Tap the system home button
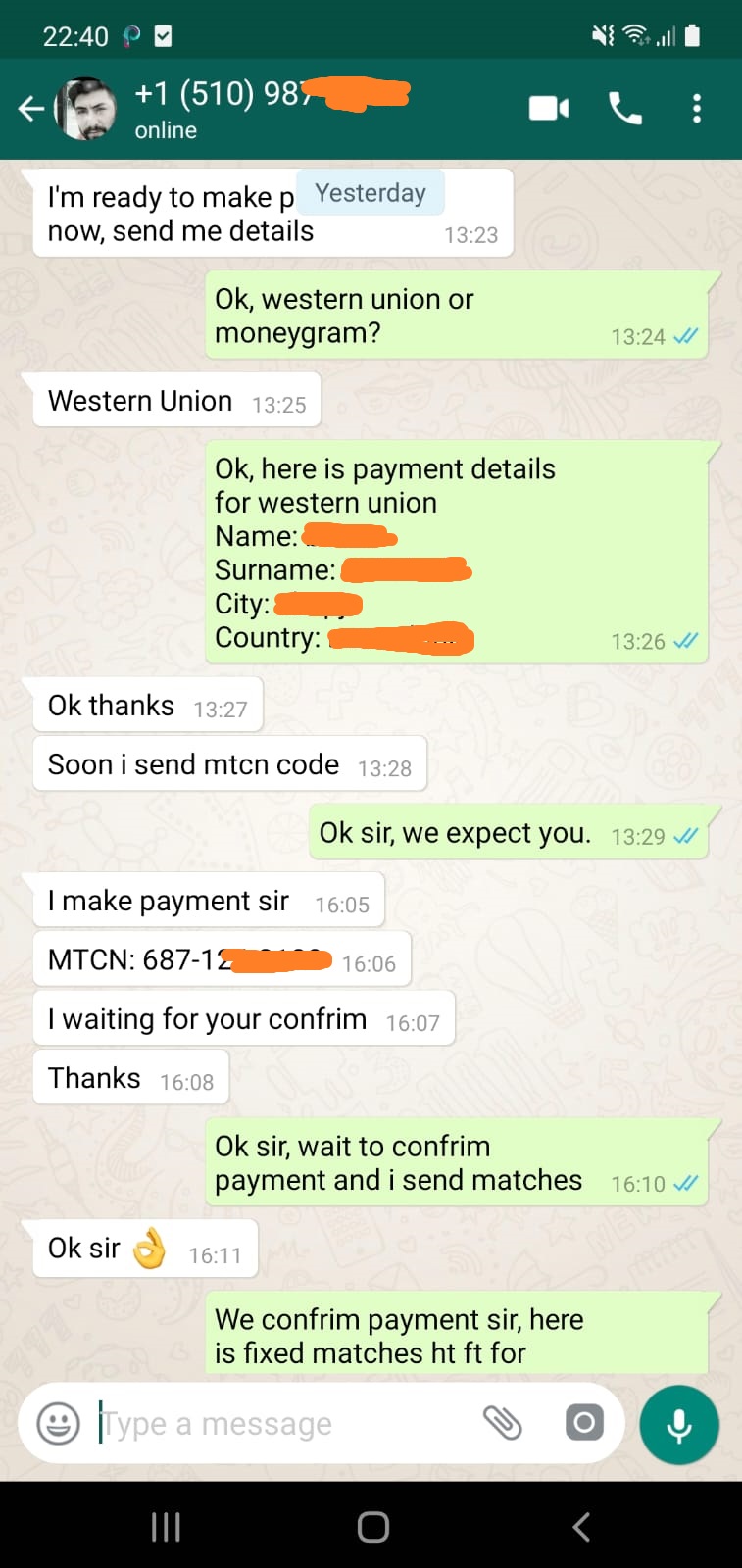Image resolution: width=742 pixels, height=1568 pixels. [372, 1526]
